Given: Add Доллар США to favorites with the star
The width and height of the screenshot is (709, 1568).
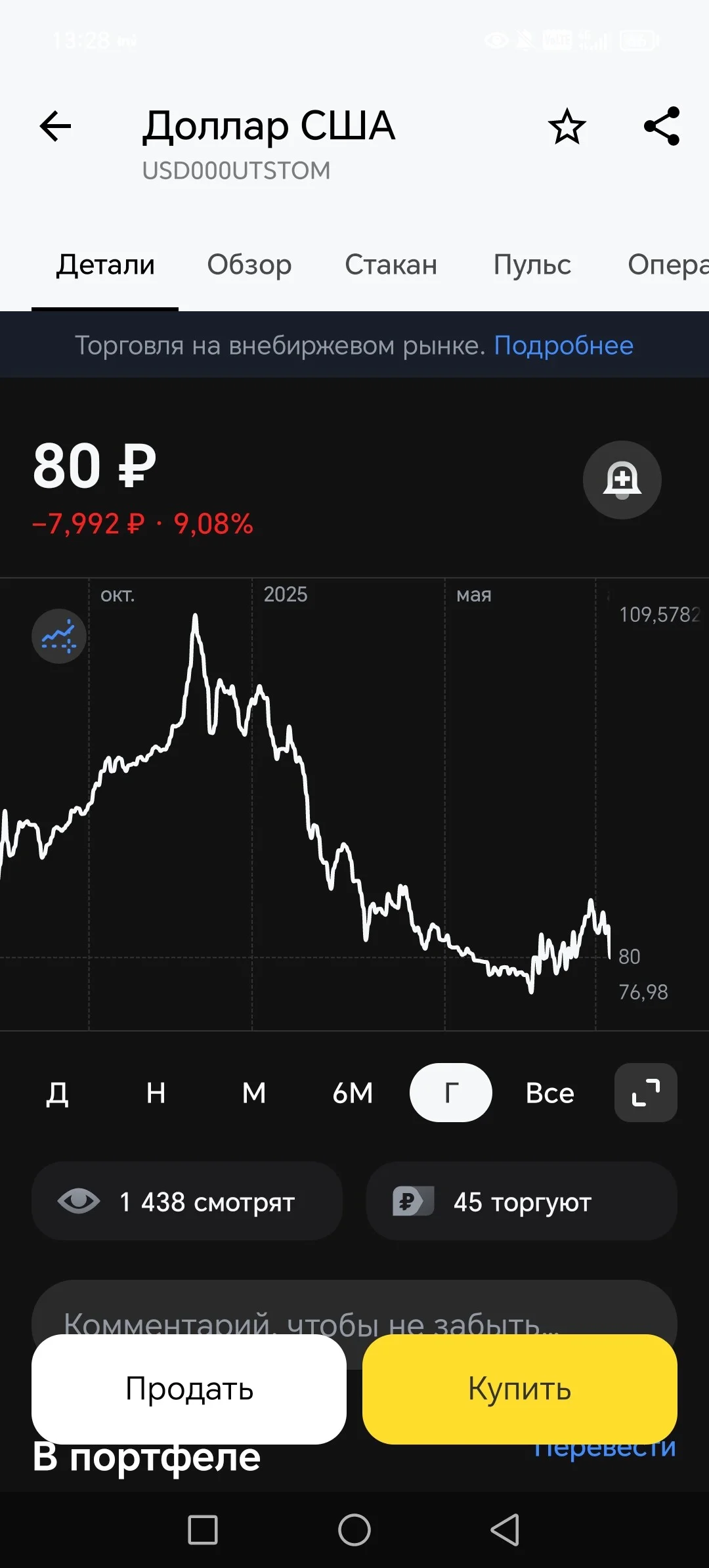Looking at the screenshot, I should coord(567,127).
